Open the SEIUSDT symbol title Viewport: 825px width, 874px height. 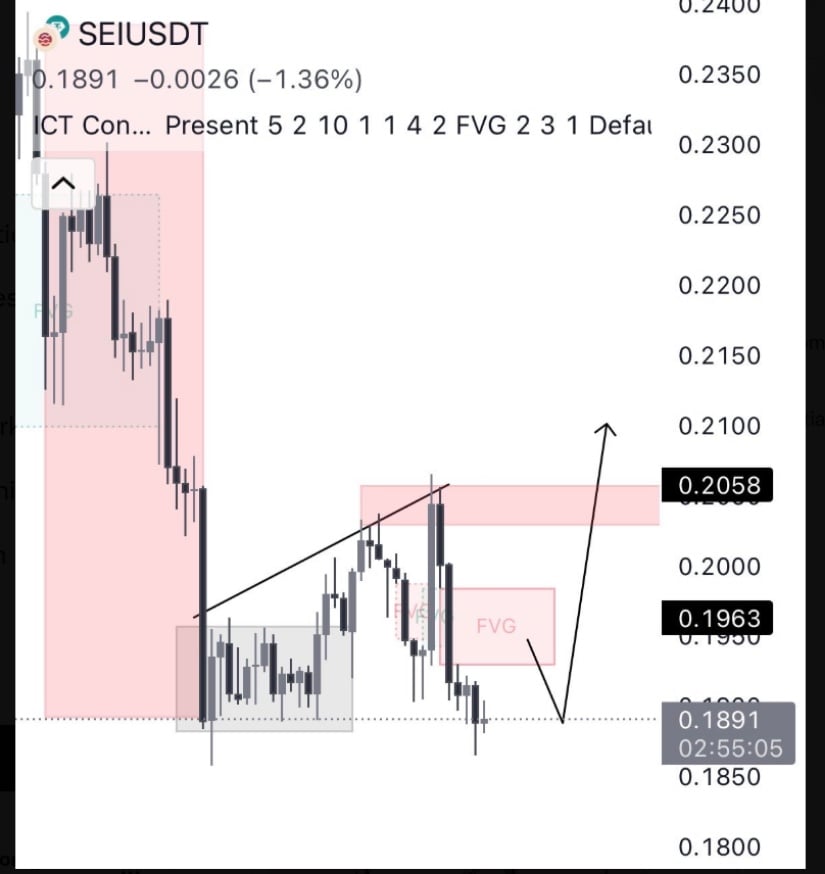tap(142, 34)
